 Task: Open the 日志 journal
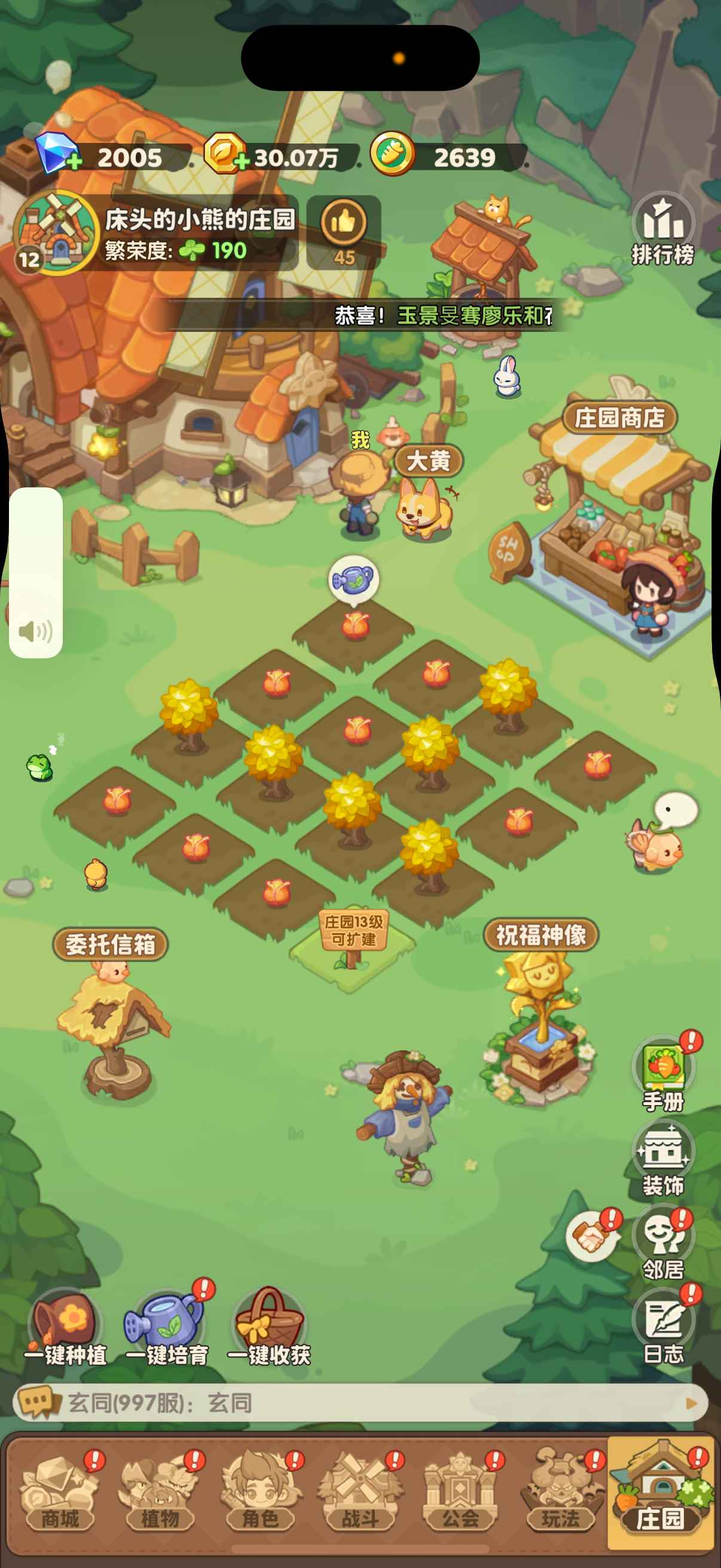point(662,1327)
